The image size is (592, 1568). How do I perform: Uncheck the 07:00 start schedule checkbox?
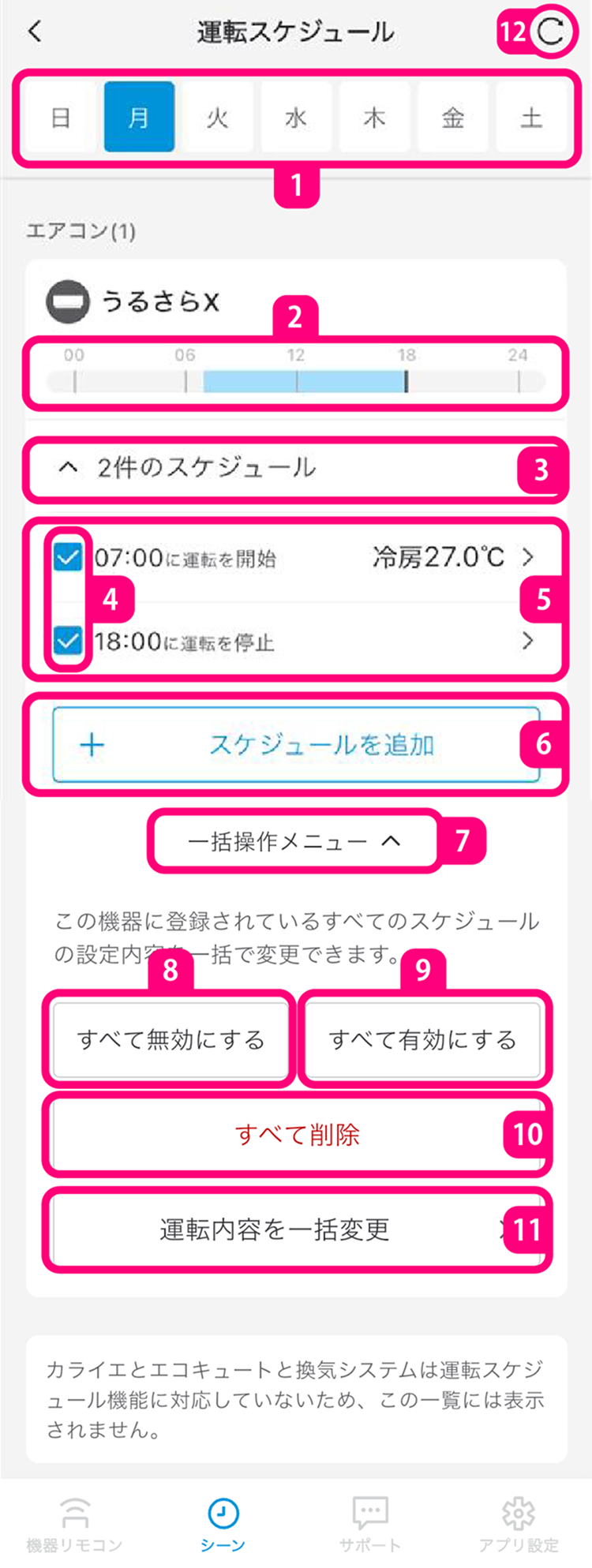(68, 558)
